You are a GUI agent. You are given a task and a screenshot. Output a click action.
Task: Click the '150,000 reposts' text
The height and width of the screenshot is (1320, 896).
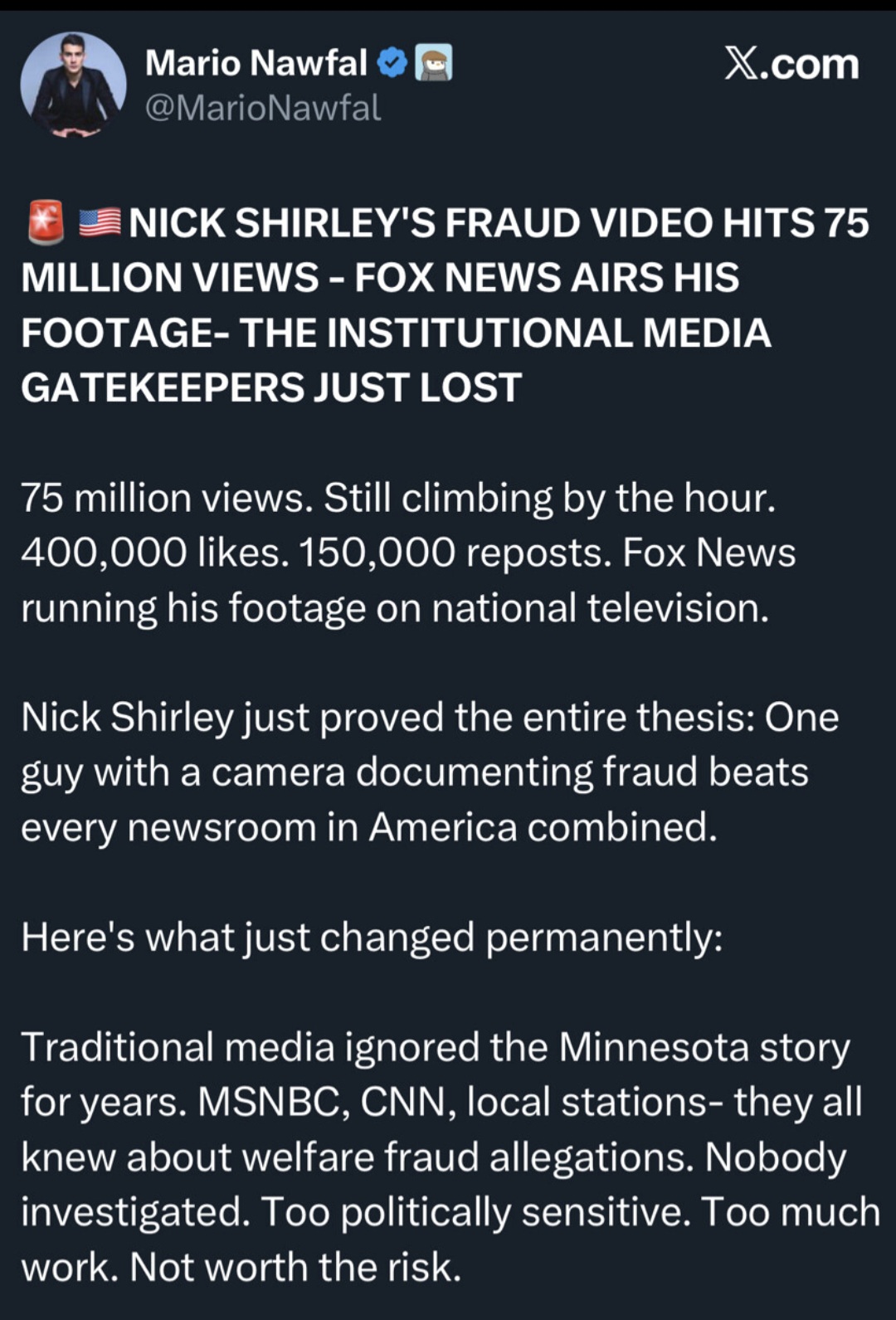tap(448, 552)
